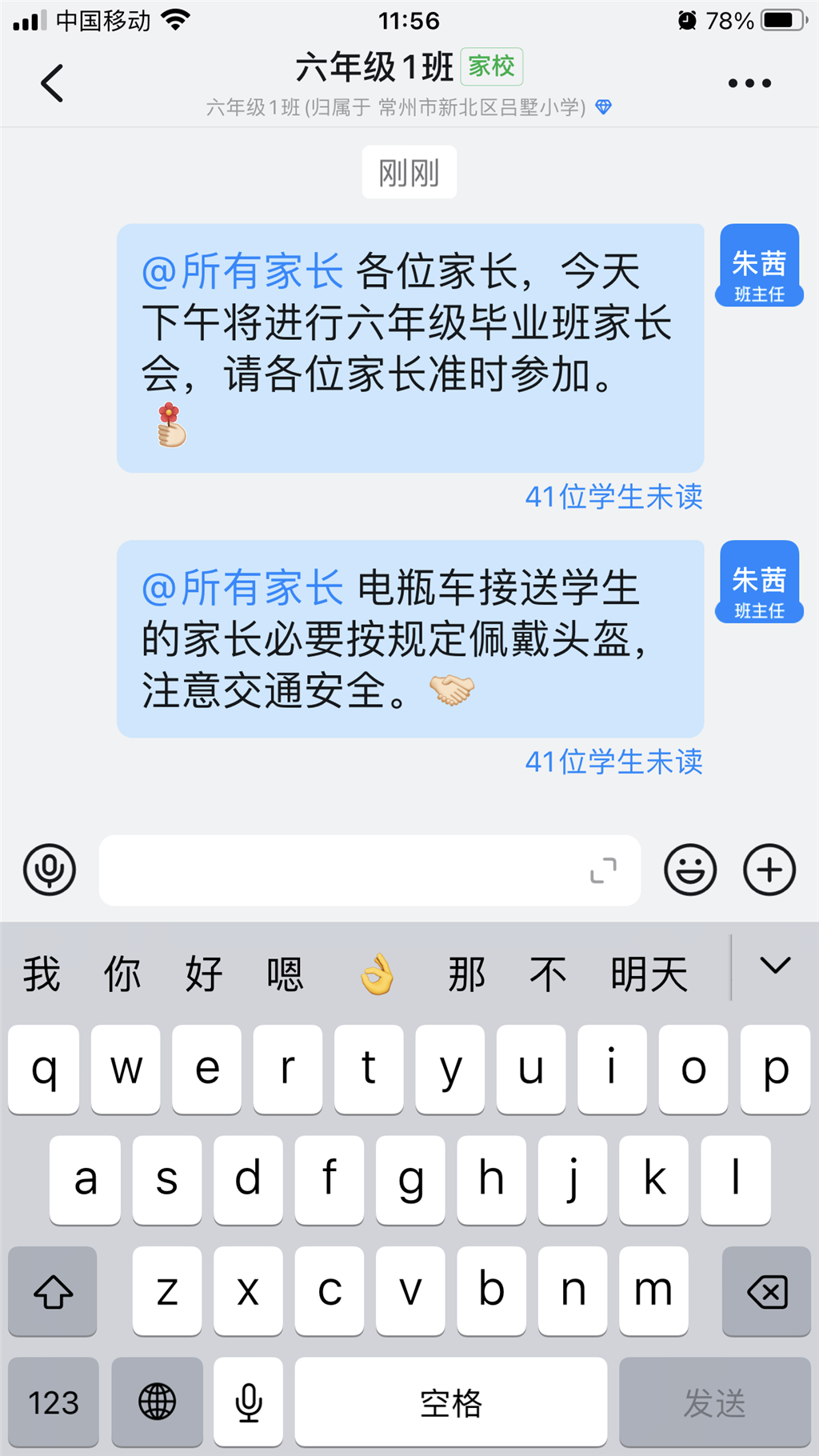Viewport: 819px width, 1456px height.
Task: View unread list under the 家长会 message
Action: 613,497
